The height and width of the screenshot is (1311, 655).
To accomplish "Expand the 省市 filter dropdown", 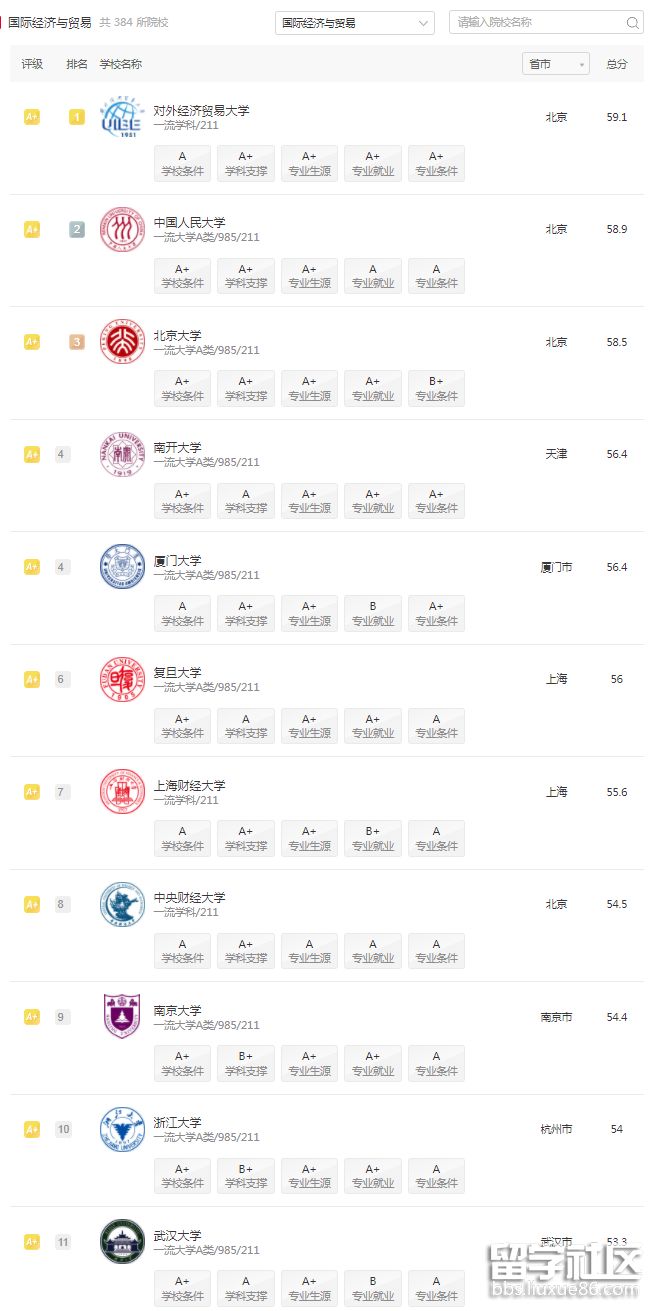I will pos(555,64).
